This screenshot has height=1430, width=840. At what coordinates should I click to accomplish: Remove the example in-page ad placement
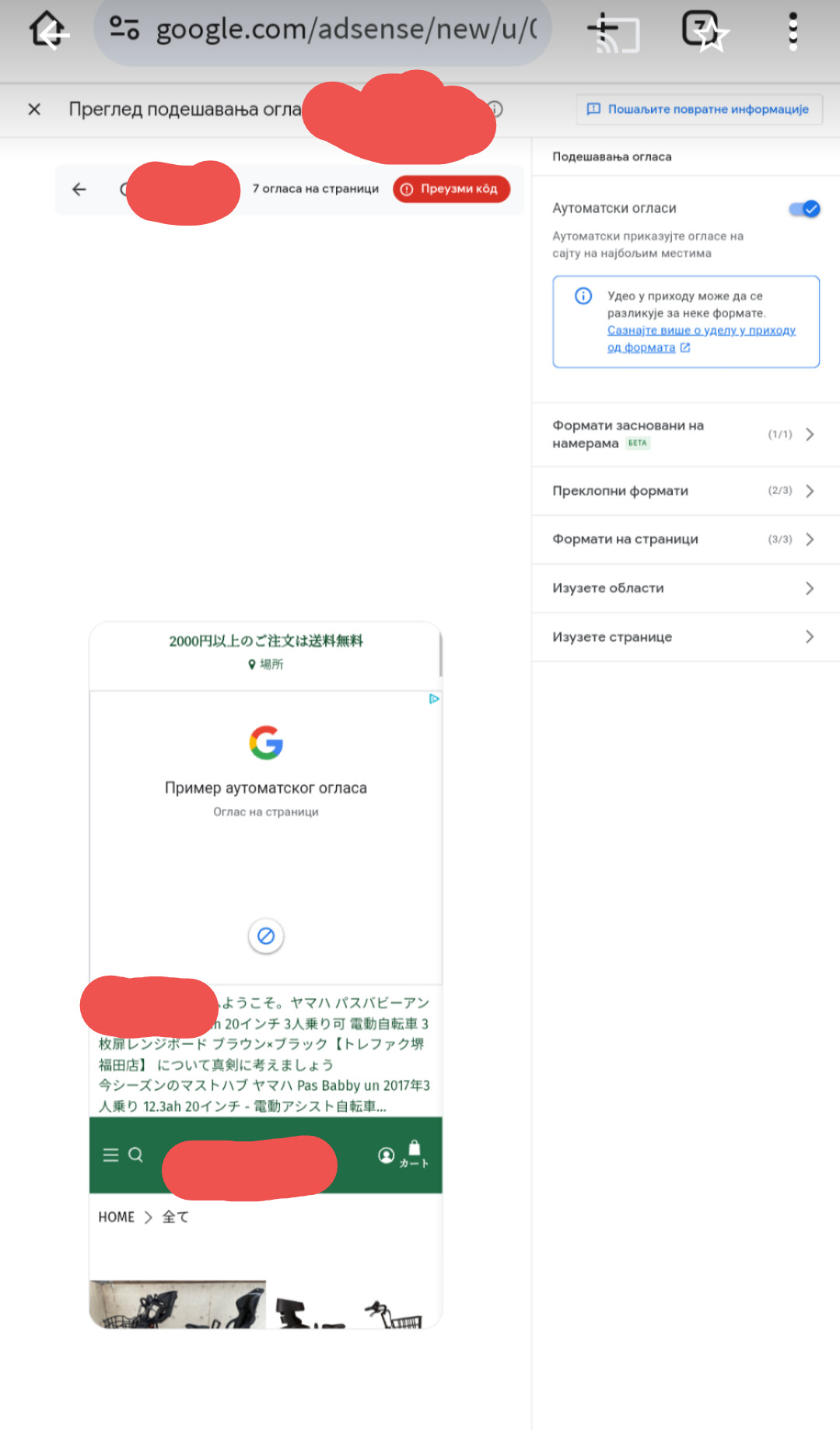266,936
